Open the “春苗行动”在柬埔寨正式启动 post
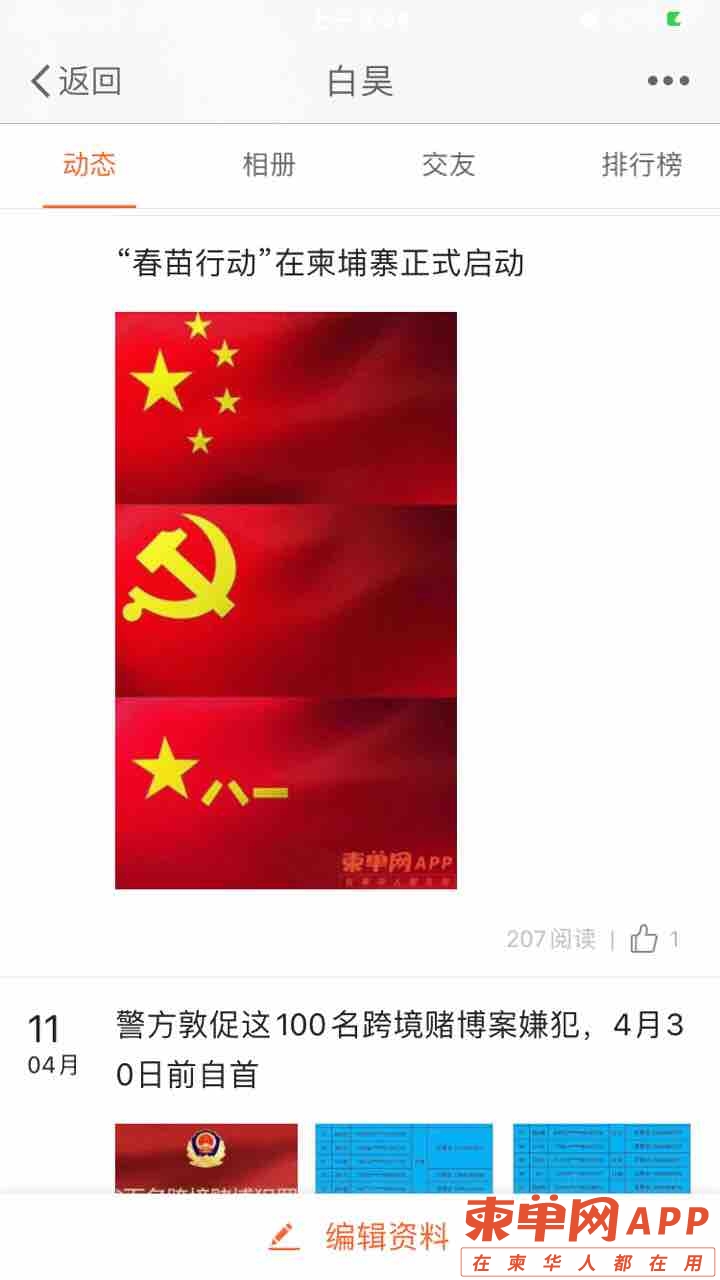 pyautogui.click(x=320, y=263)
